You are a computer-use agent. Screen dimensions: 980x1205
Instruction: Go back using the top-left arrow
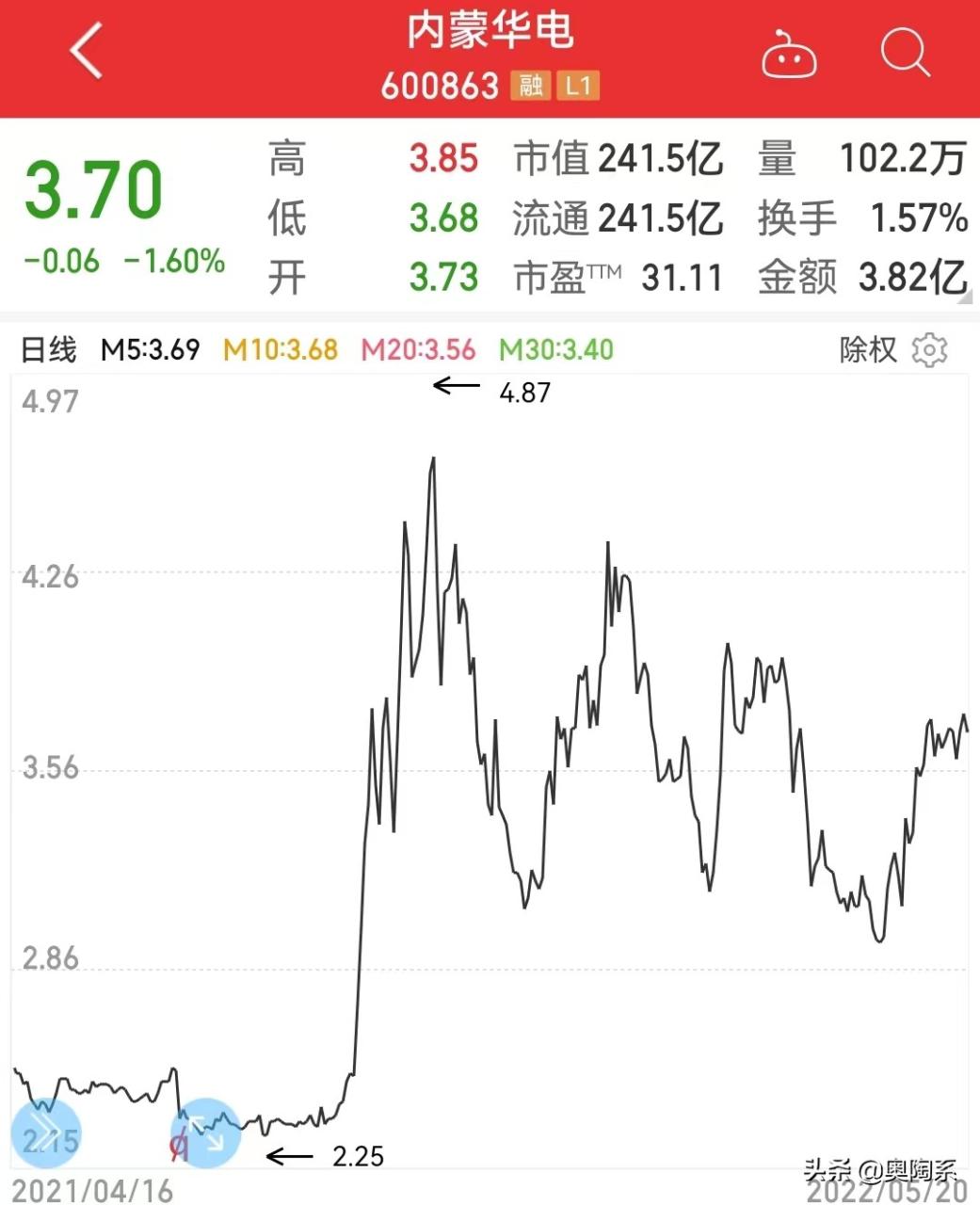87,52
